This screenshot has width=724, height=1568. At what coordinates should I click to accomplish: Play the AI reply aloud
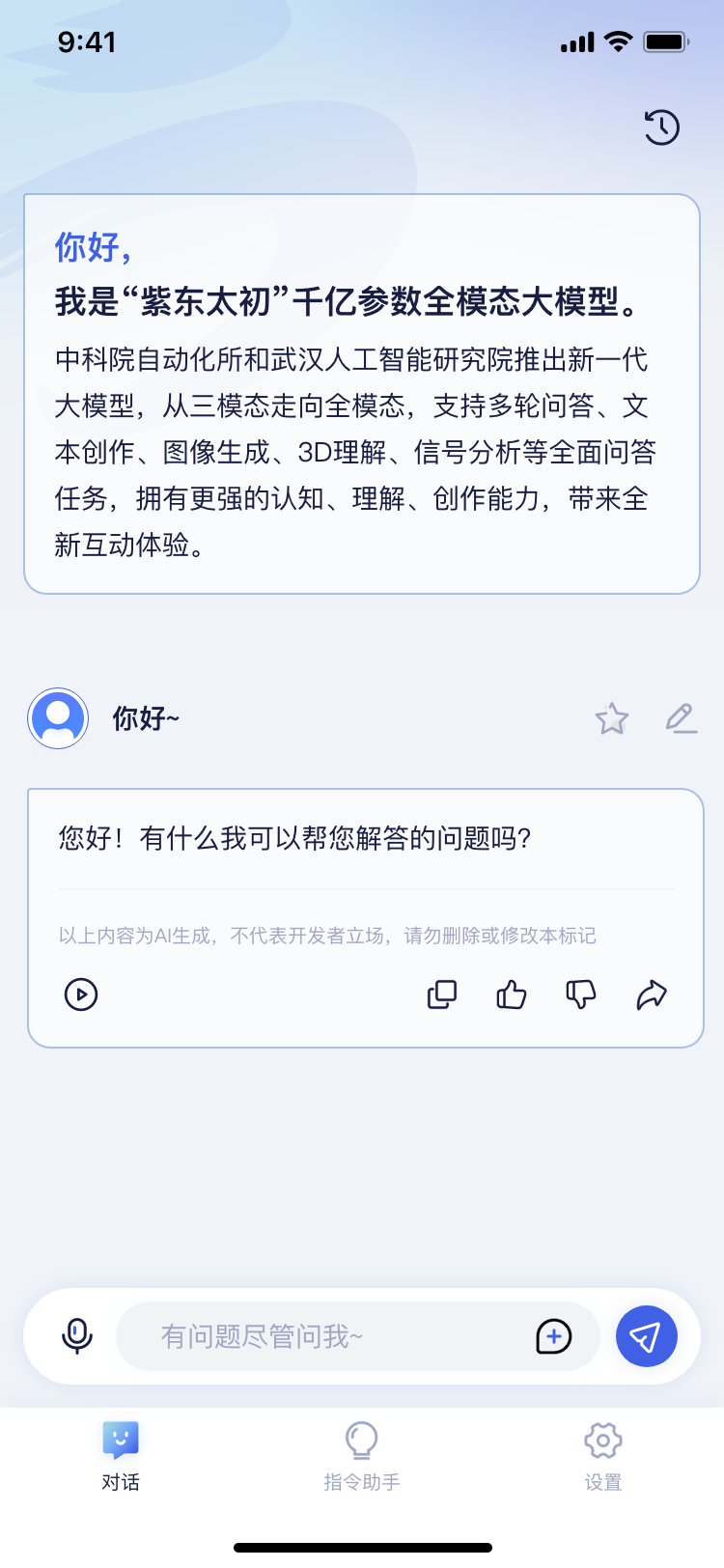pos(81,994)
